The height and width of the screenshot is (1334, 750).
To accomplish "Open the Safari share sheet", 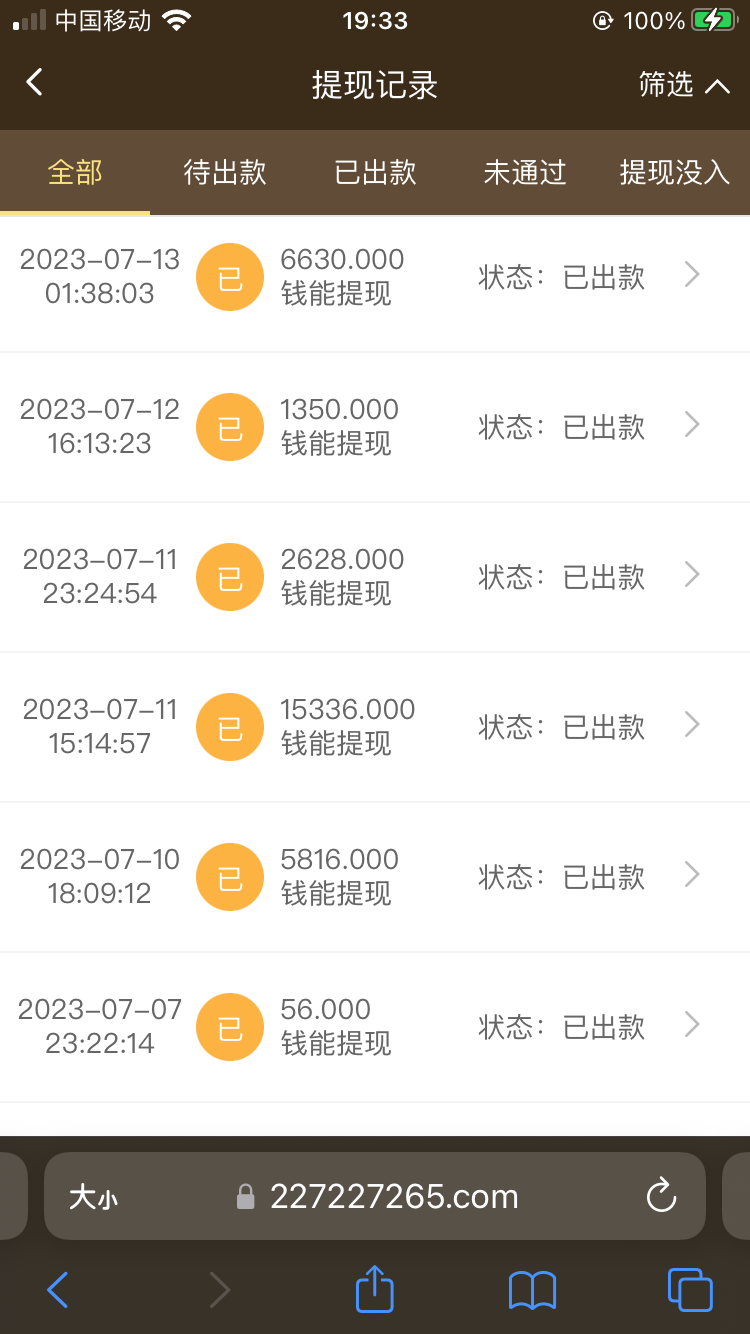I will click(x=373, y=1290).
